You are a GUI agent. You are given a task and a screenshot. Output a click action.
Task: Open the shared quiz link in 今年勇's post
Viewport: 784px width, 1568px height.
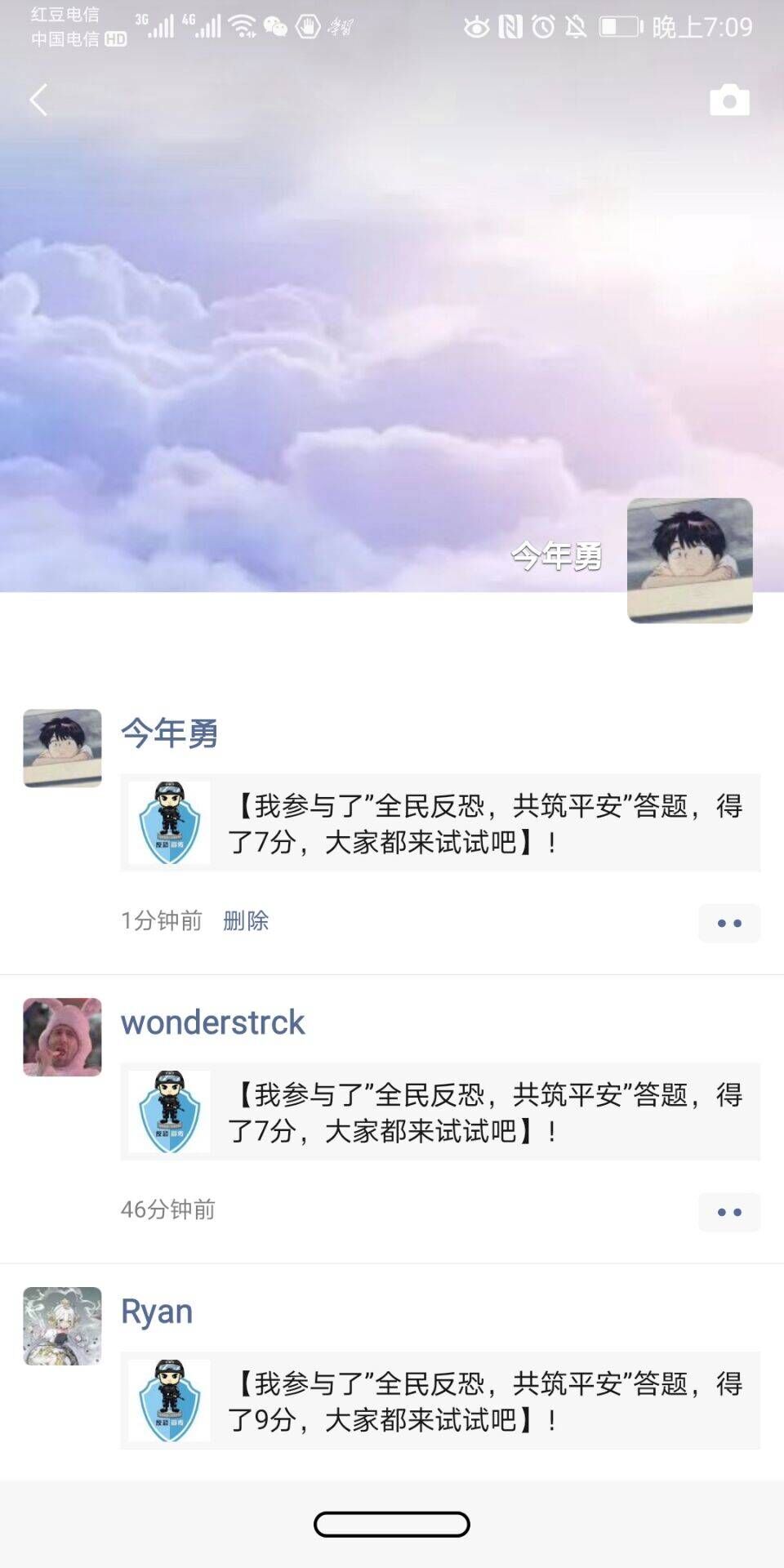pos(440,823)
